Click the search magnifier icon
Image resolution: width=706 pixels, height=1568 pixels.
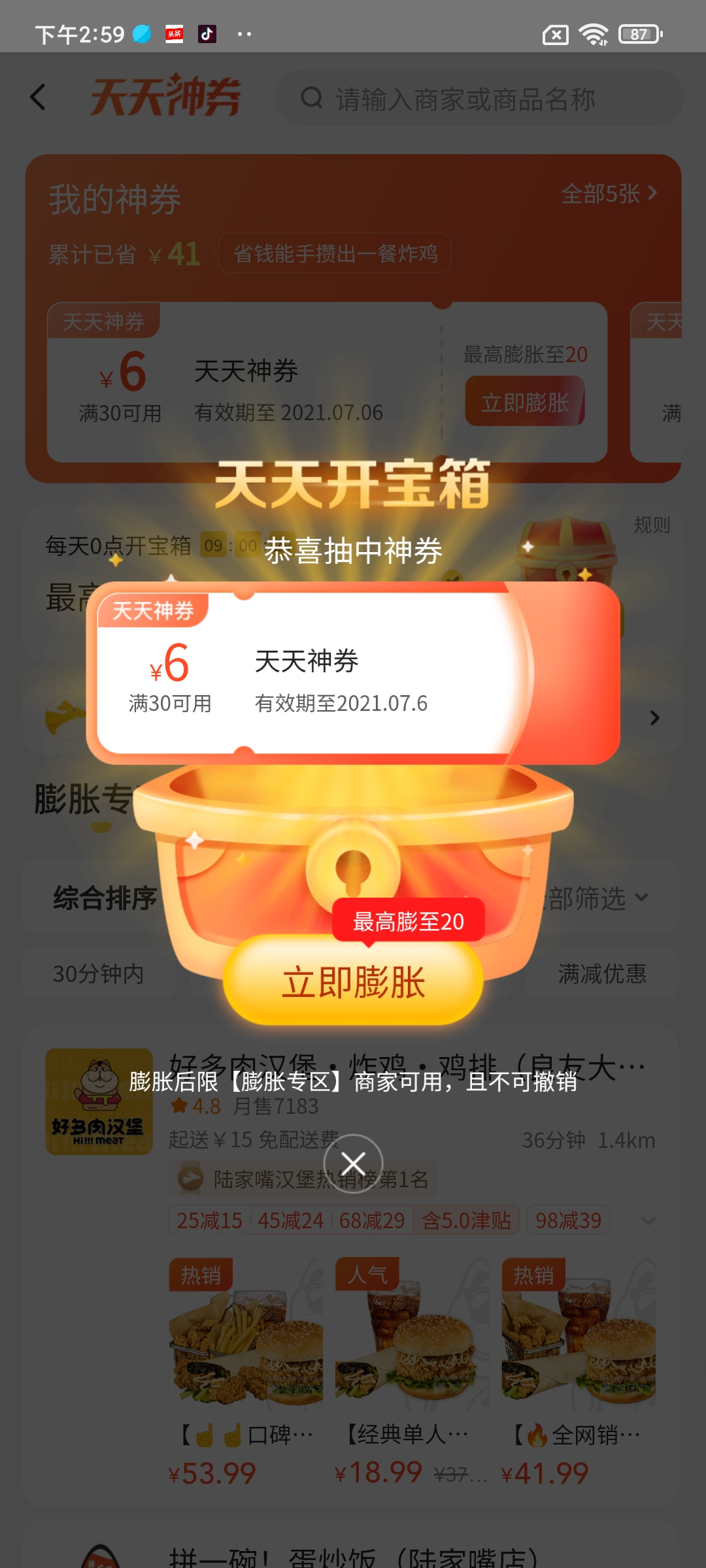point(312,99)
